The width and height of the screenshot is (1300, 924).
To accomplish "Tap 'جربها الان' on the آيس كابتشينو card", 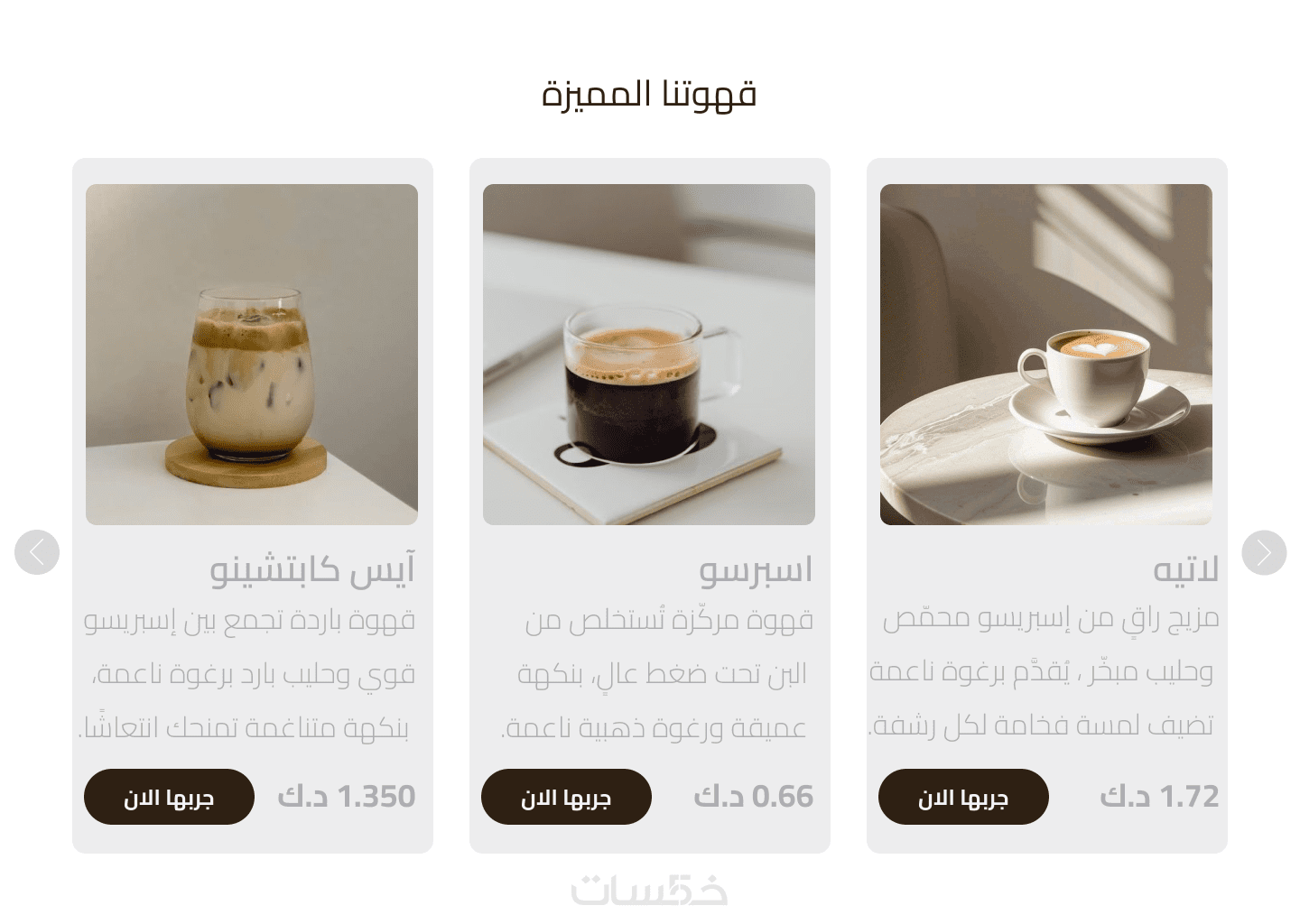I will (x=169, y=797).
